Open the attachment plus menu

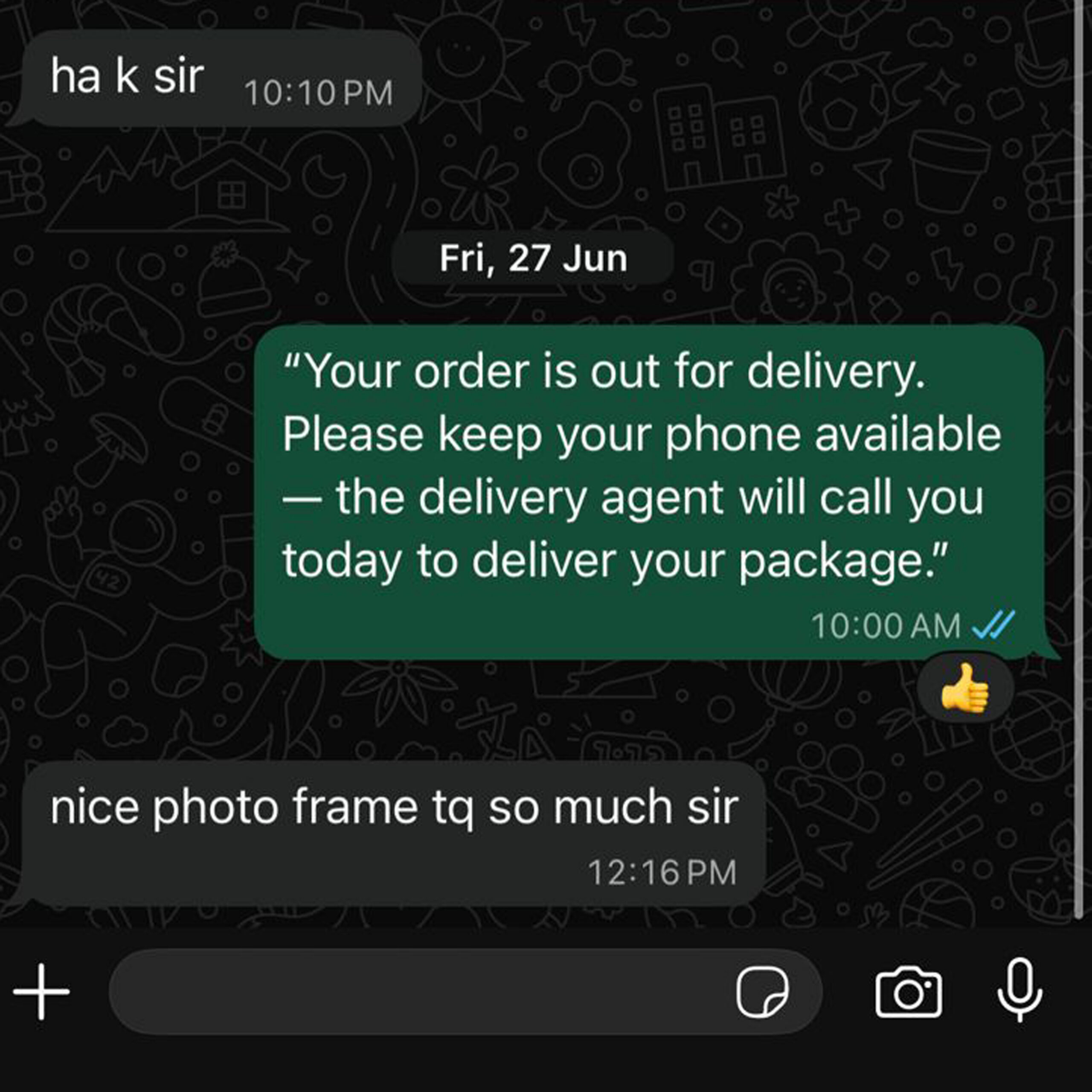41,992
